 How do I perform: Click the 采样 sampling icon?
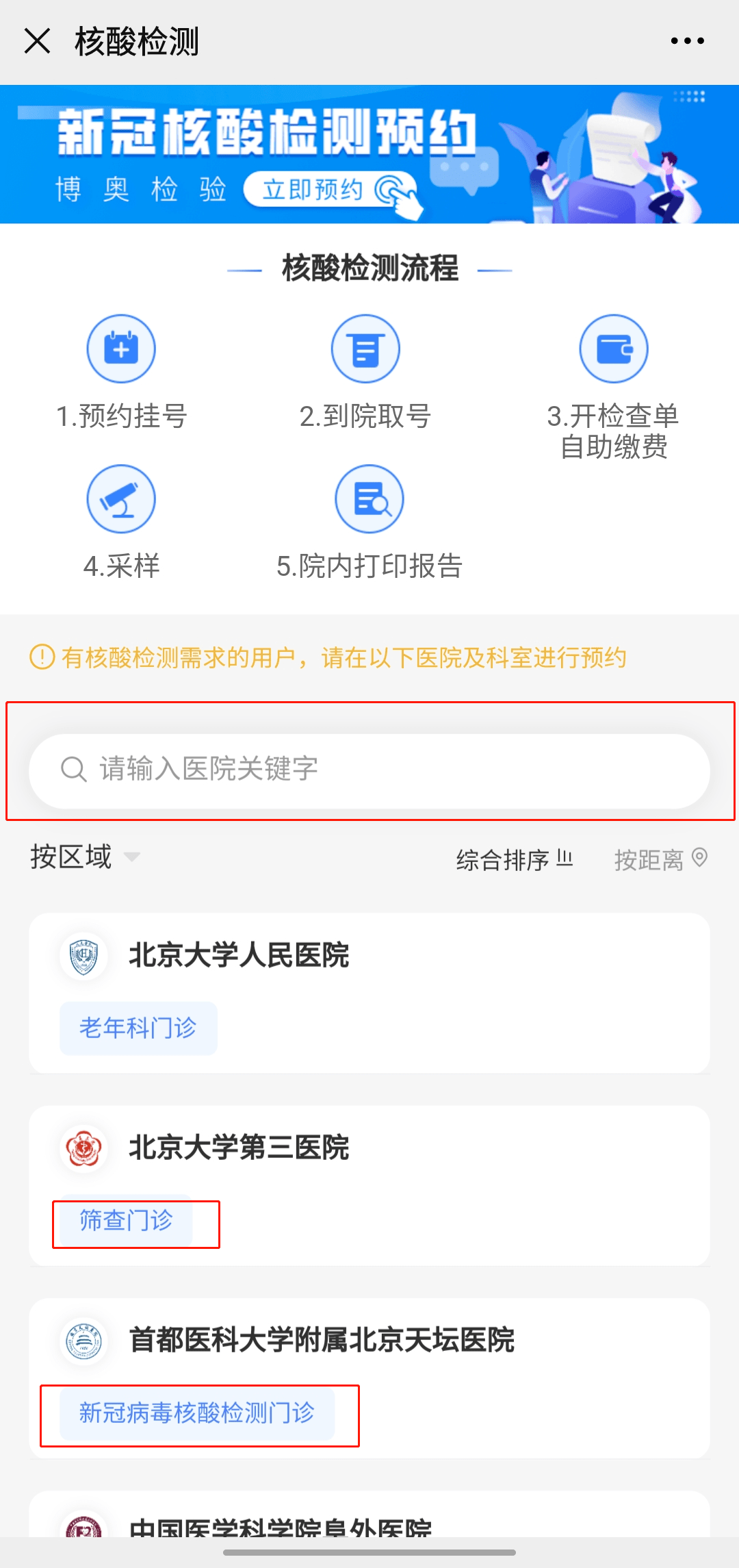(121, 498)
